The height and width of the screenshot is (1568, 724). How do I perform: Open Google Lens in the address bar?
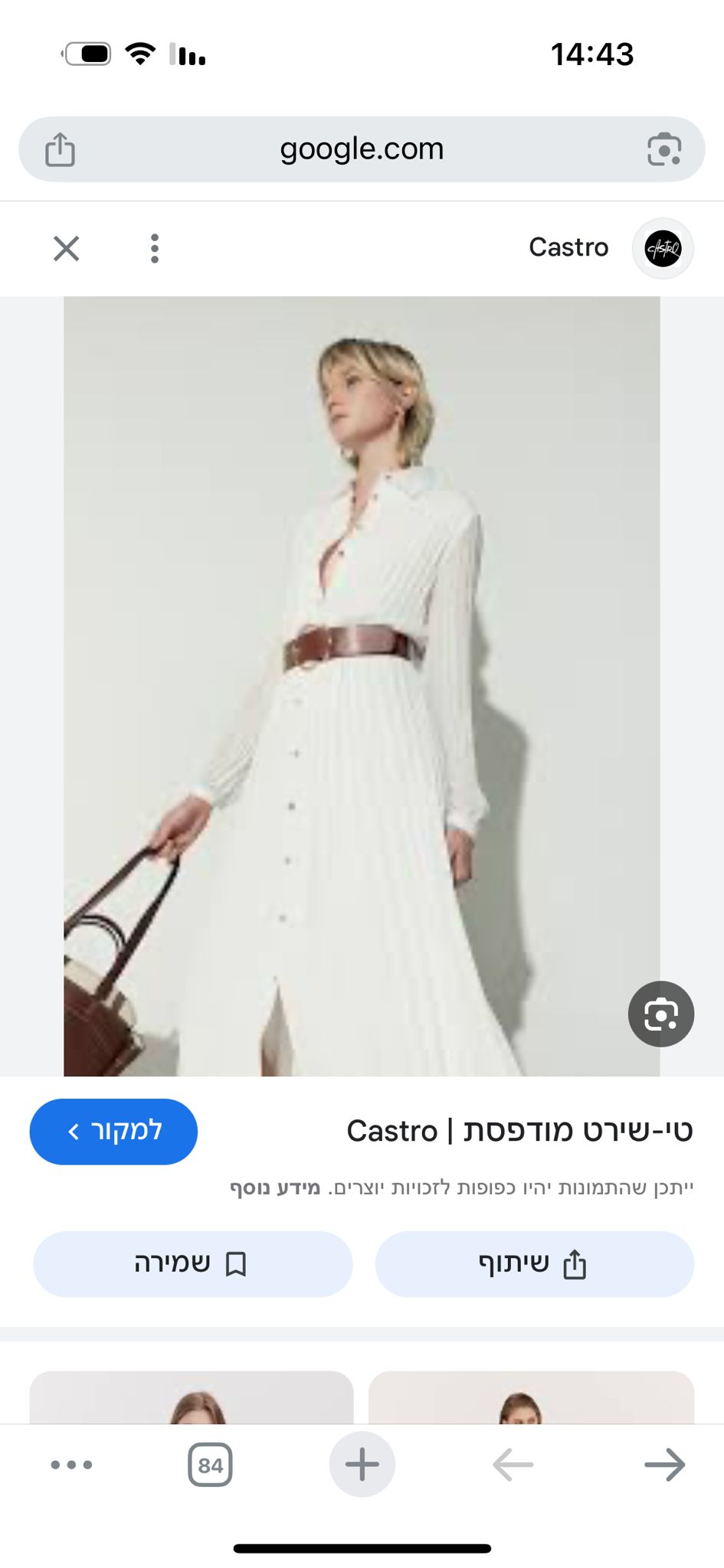pyautogui.click(x=663, y=149)
